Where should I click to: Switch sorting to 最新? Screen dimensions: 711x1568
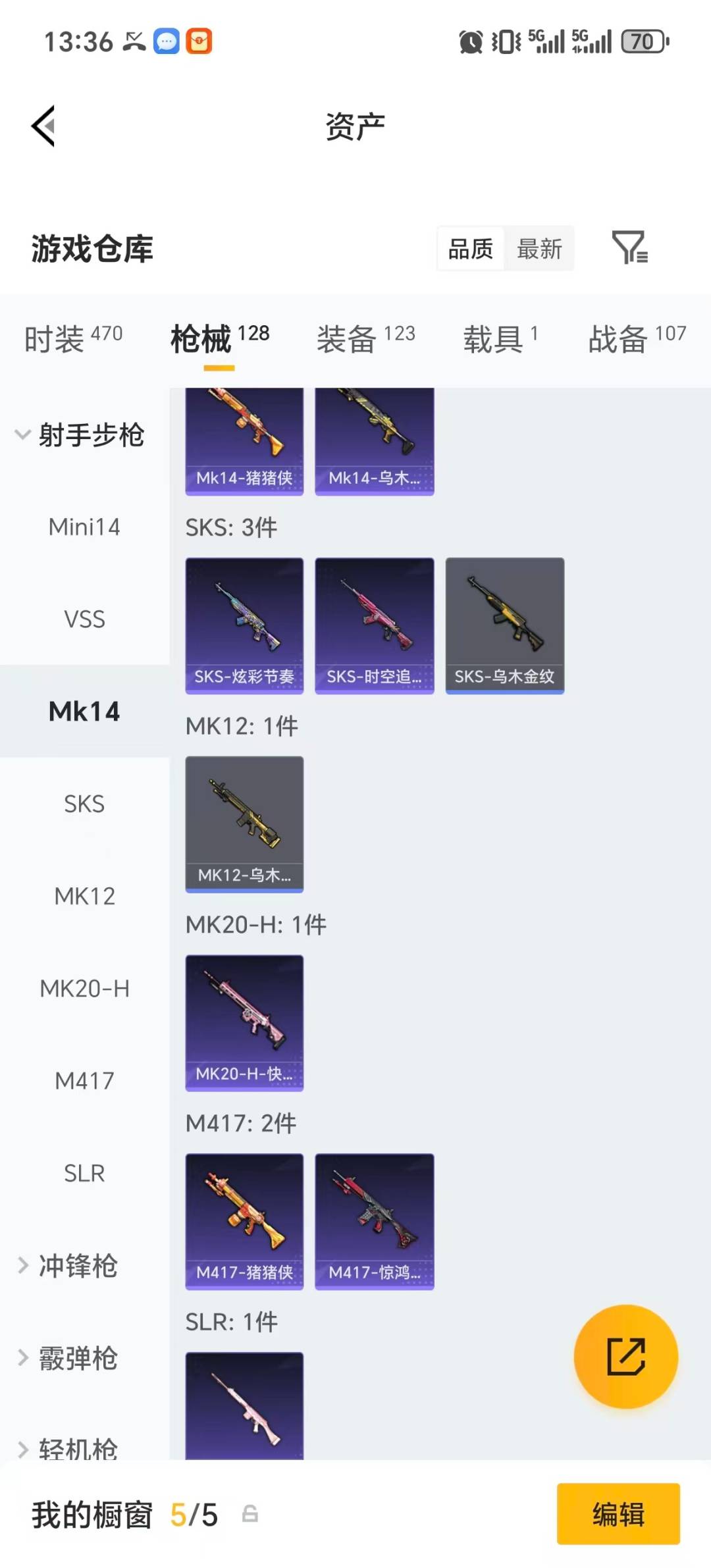point(539,248)
